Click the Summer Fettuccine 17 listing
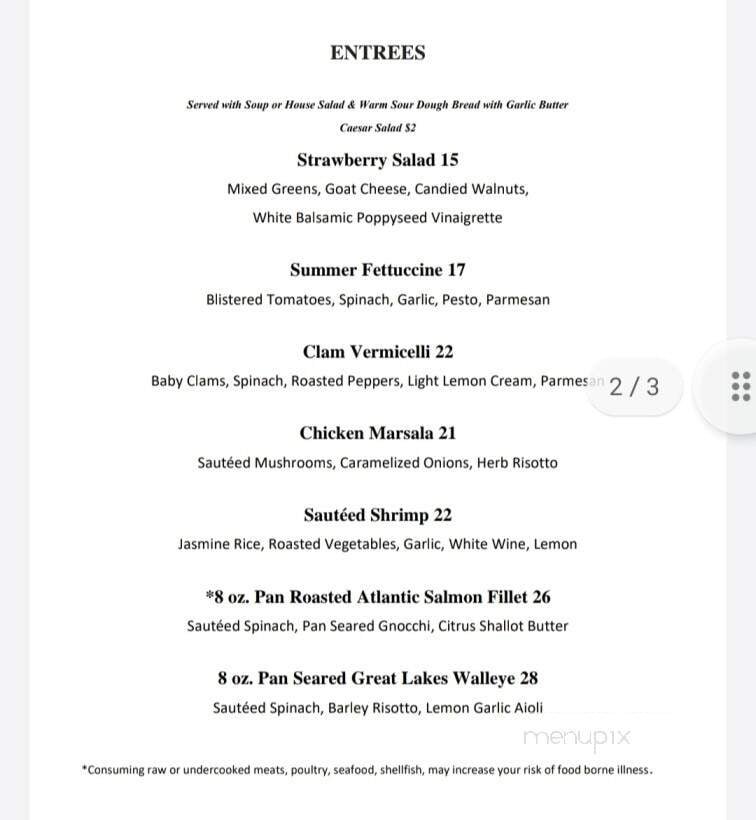 (377, 269)
